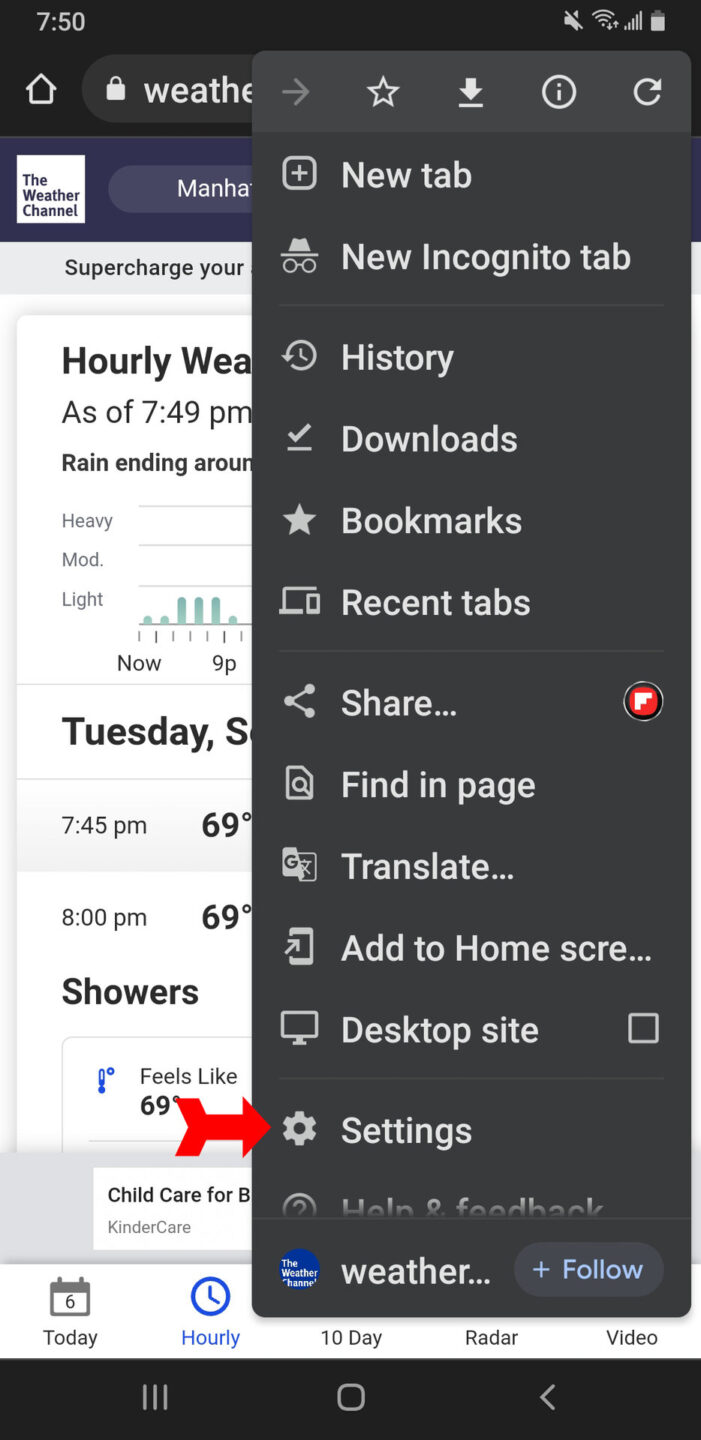Follow the weather site

pyautogui.click(x=588, y=1270)
